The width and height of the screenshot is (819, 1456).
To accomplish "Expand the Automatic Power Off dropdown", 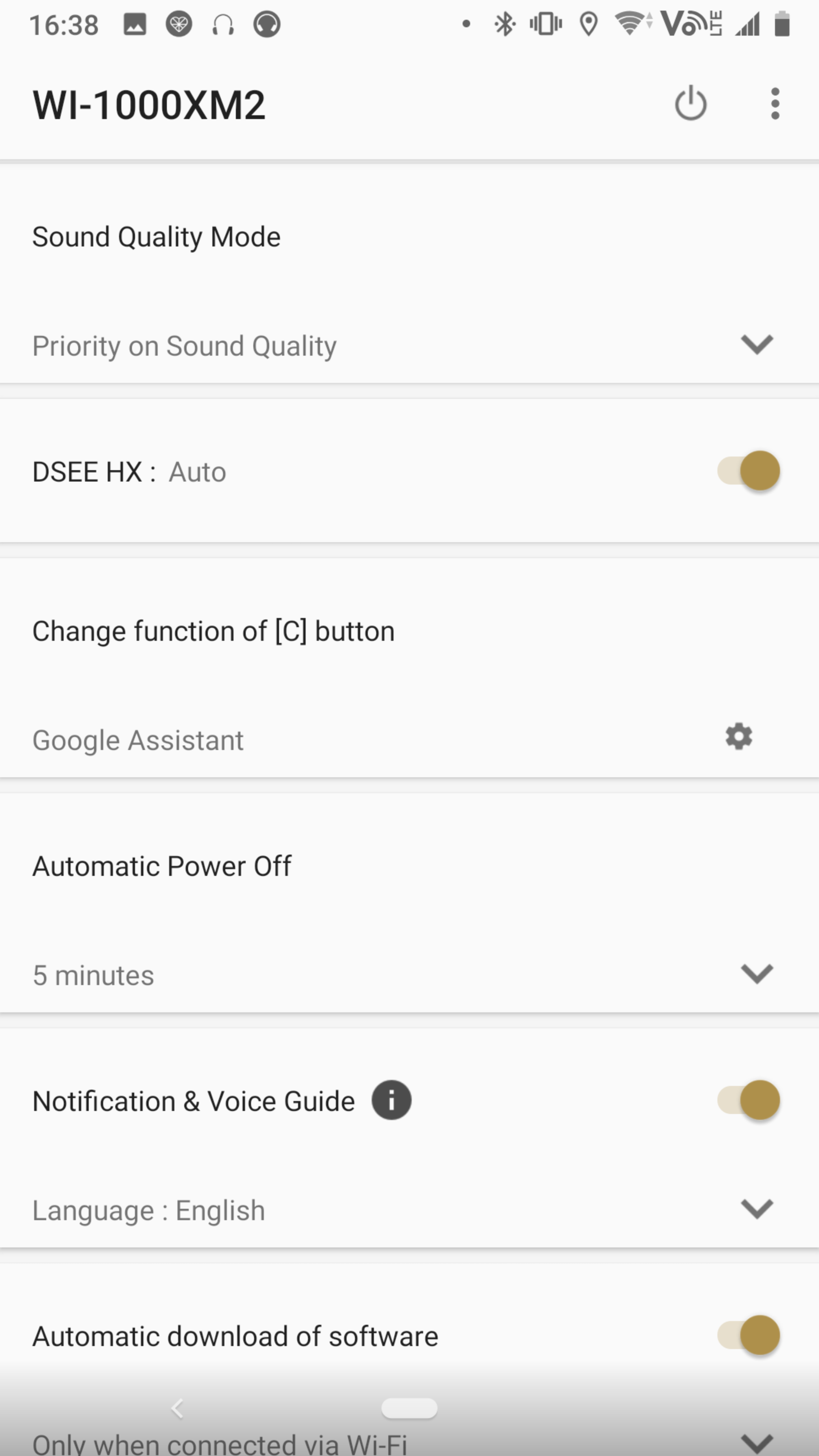I will 756,974.
